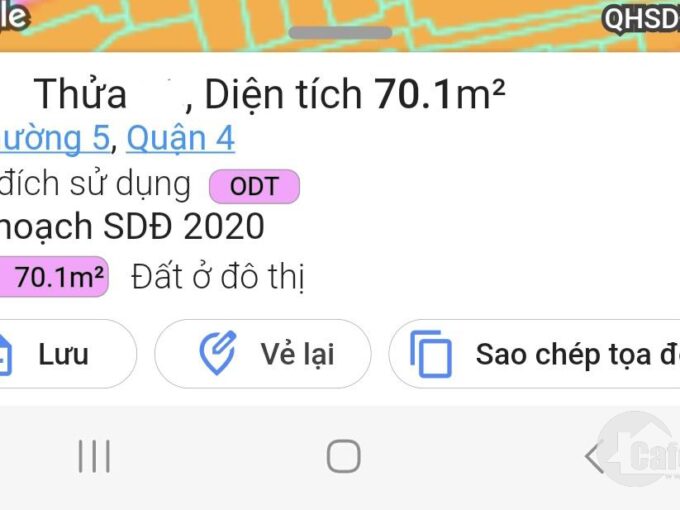Open the Quận 4 link

coord(181,138)
